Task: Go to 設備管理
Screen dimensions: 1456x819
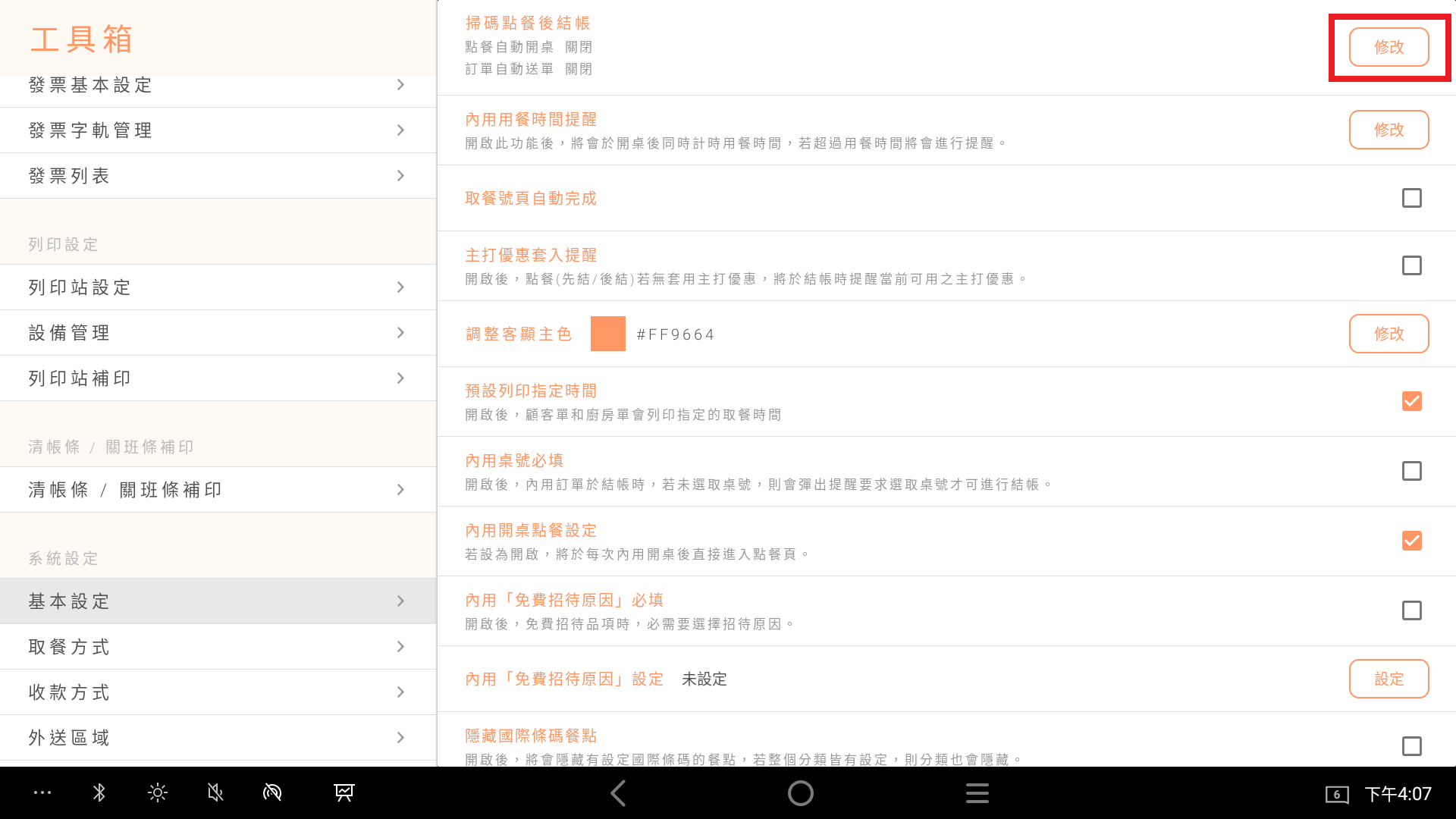Action: point(218,333)
